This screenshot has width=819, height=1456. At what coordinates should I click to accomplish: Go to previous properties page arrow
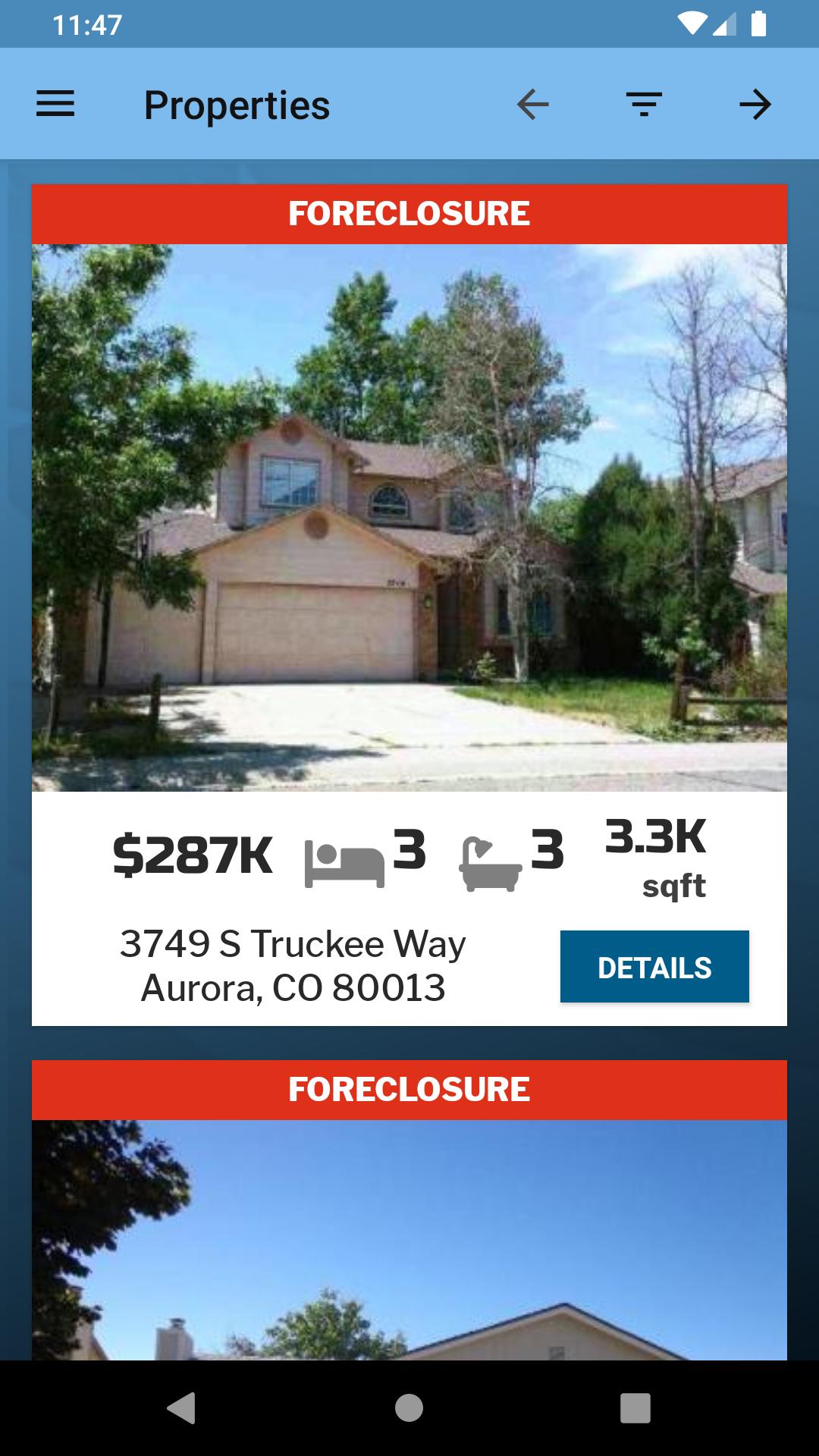532,104
